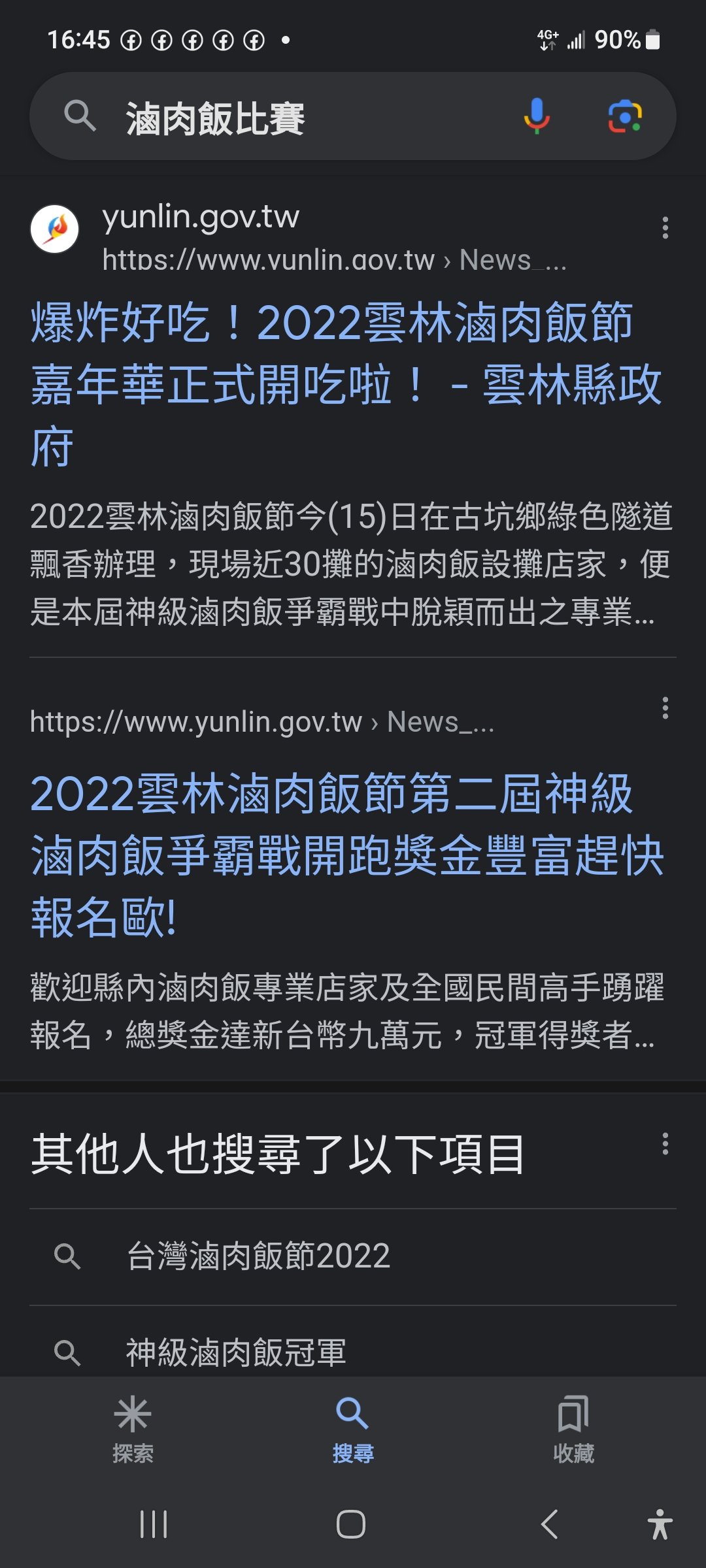
Task: Open recent apps from the navigation bar
Action: click(154, 1524)
